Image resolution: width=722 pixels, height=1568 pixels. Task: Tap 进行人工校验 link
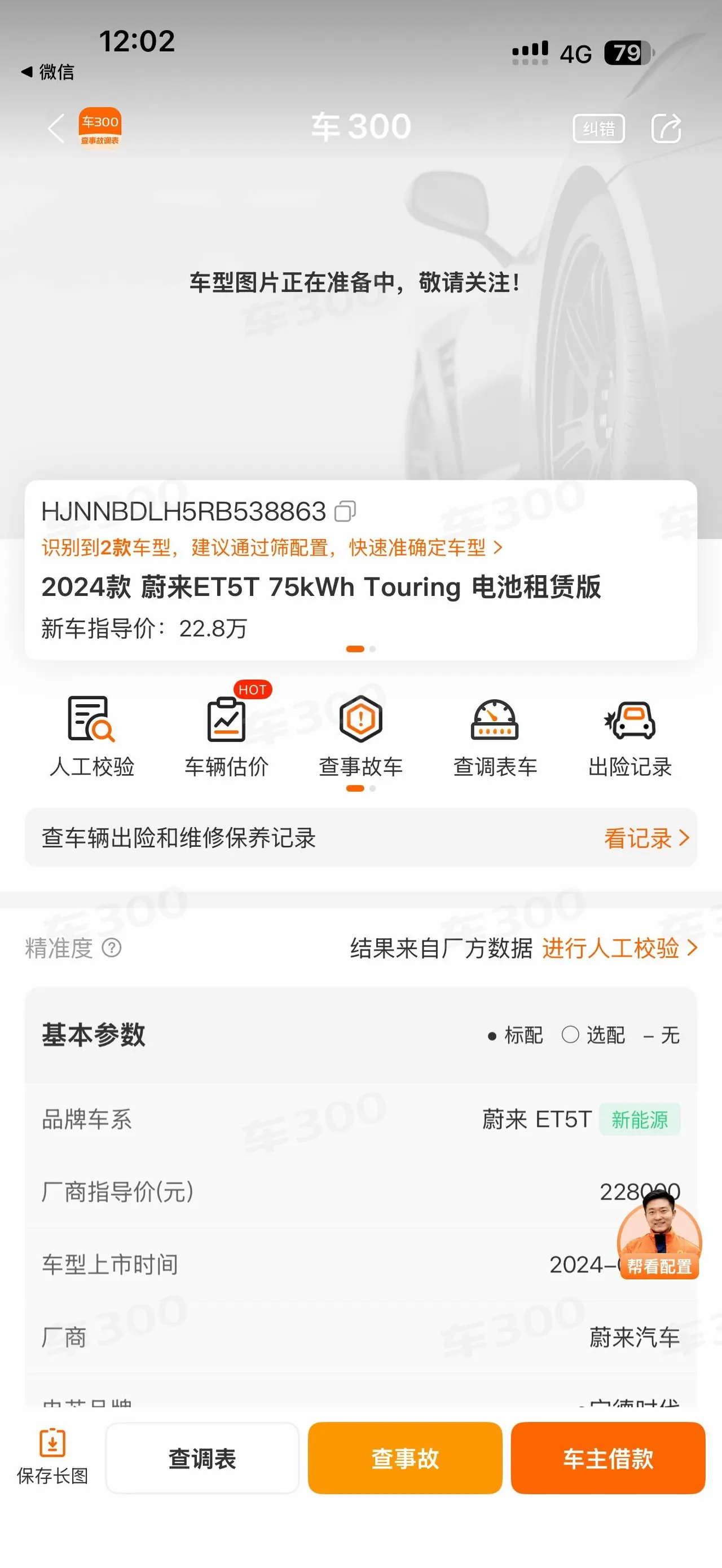[x=620, y=948]
